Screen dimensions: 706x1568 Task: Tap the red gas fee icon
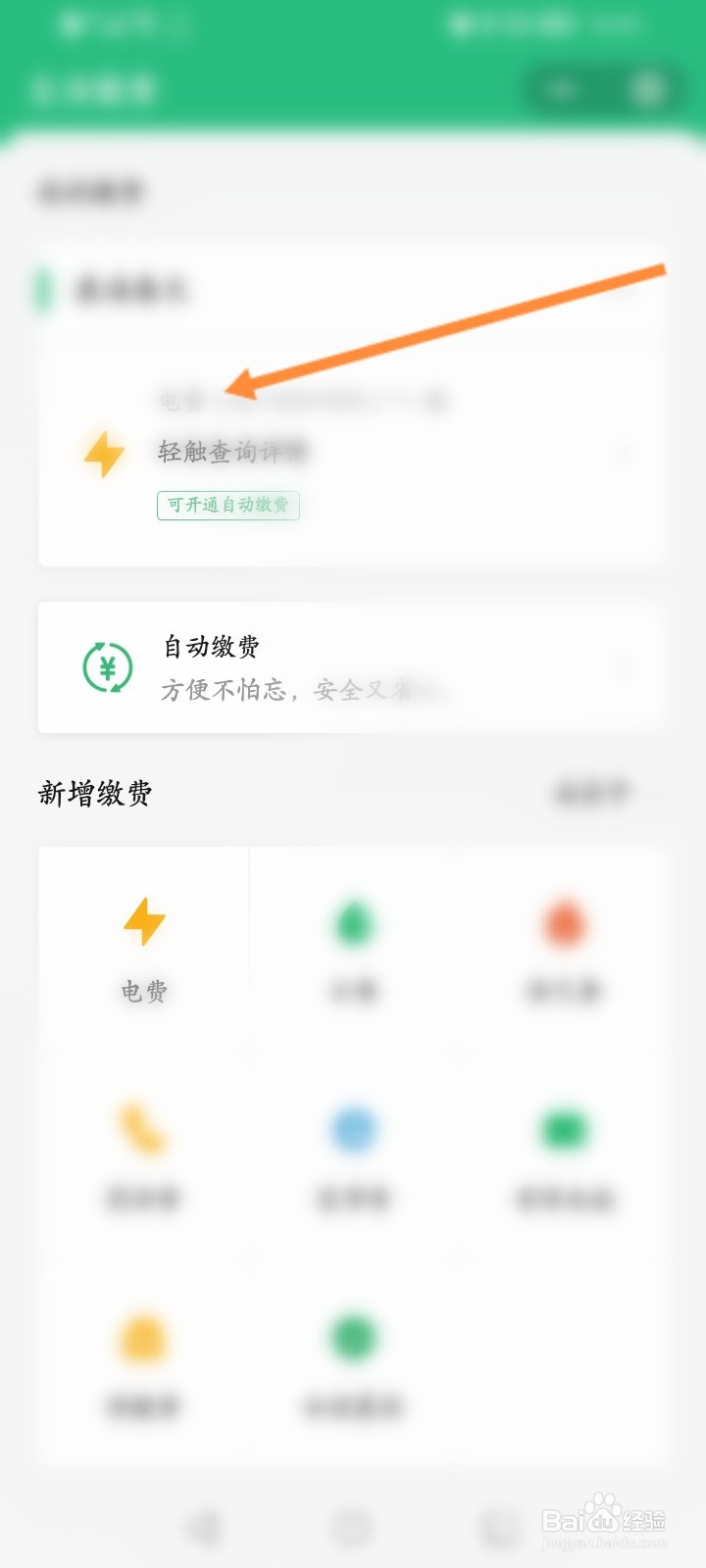(x=563, y=919)
